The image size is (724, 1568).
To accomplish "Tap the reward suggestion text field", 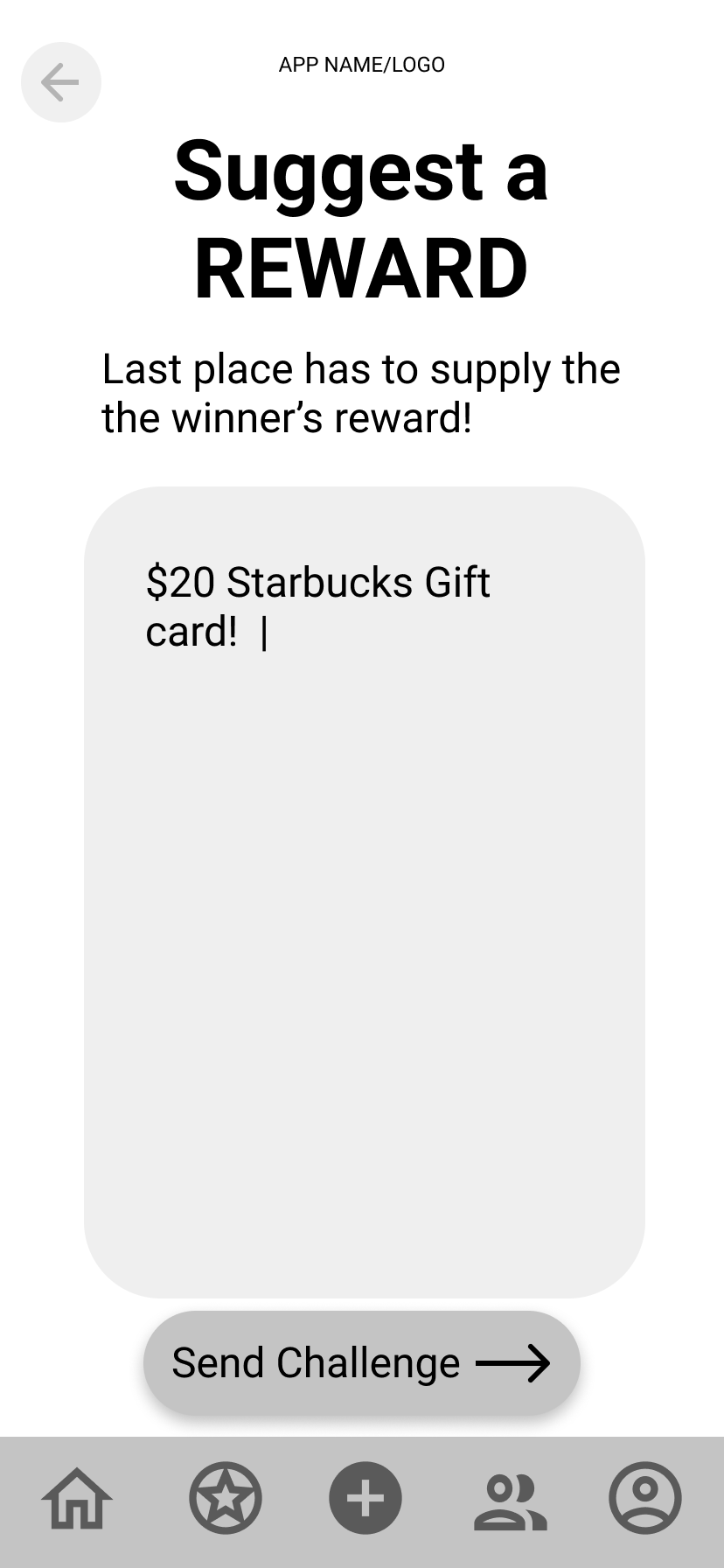I will (365, 892).
